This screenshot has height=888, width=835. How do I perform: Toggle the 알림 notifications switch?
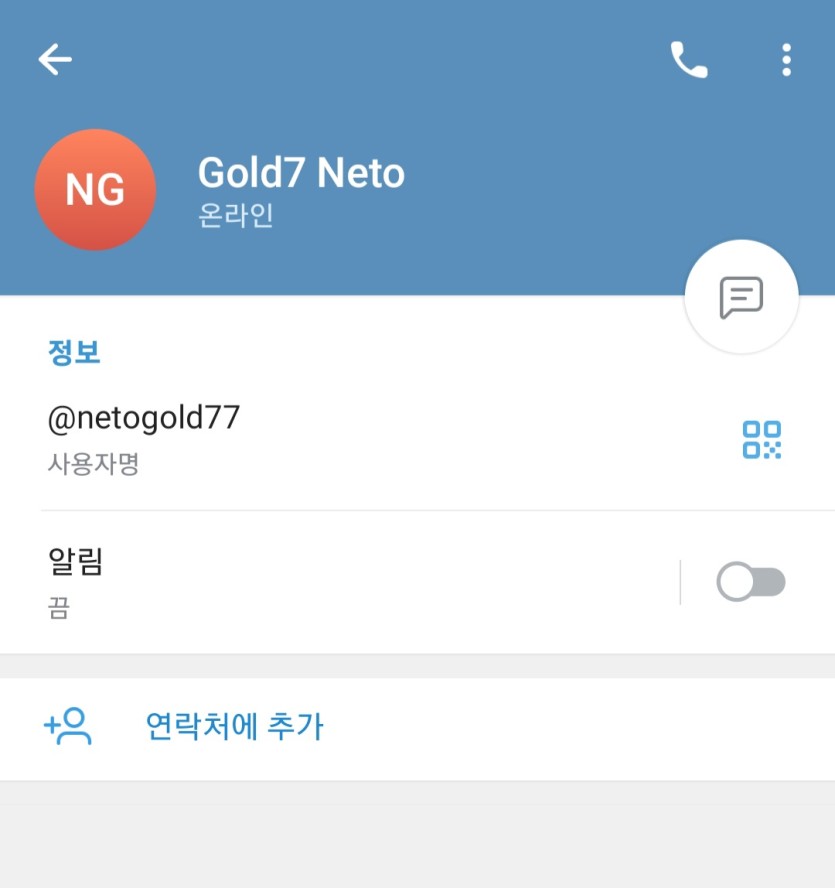click(x=751, y=582)
